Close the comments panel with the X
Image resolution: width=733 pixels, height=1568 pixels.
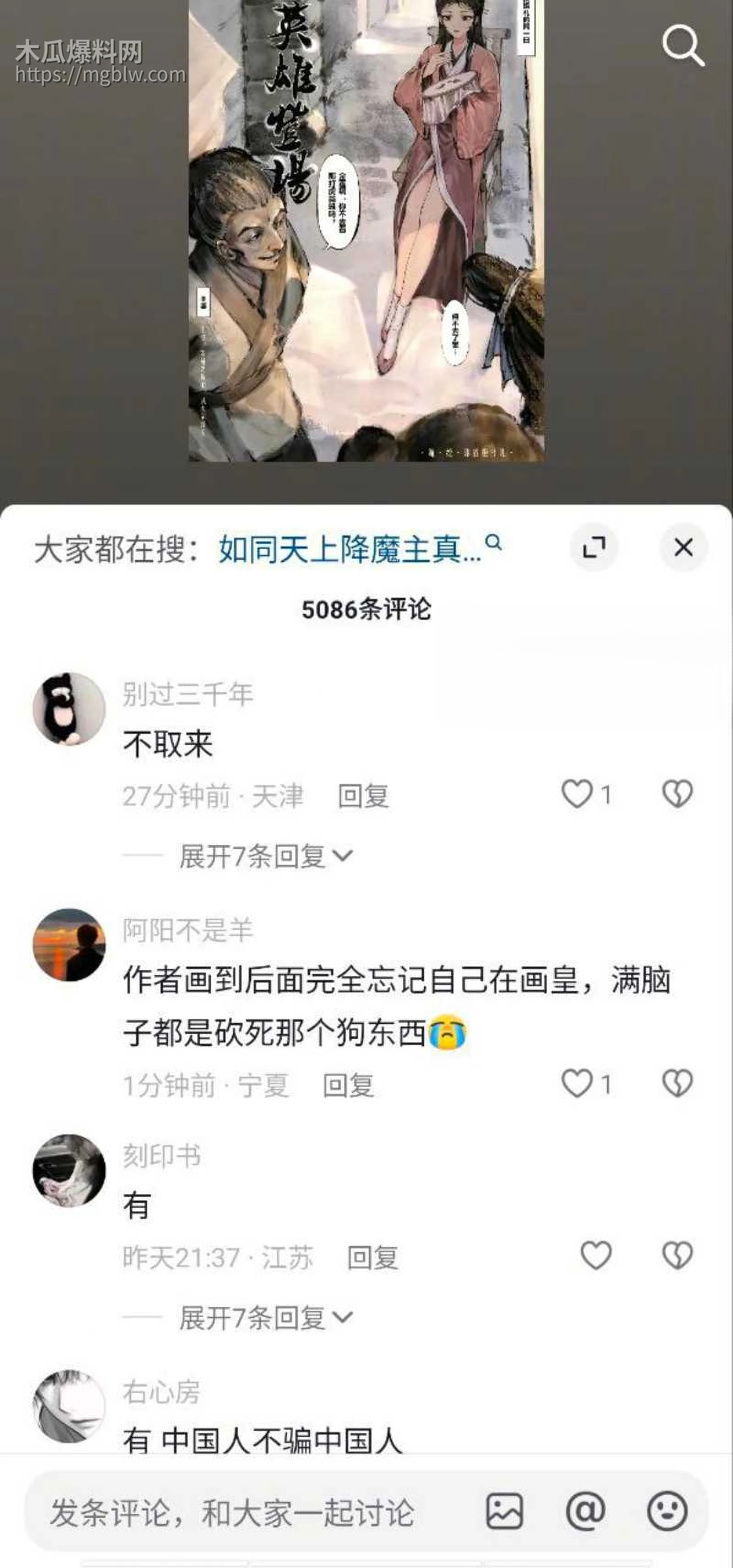(683, 547)
